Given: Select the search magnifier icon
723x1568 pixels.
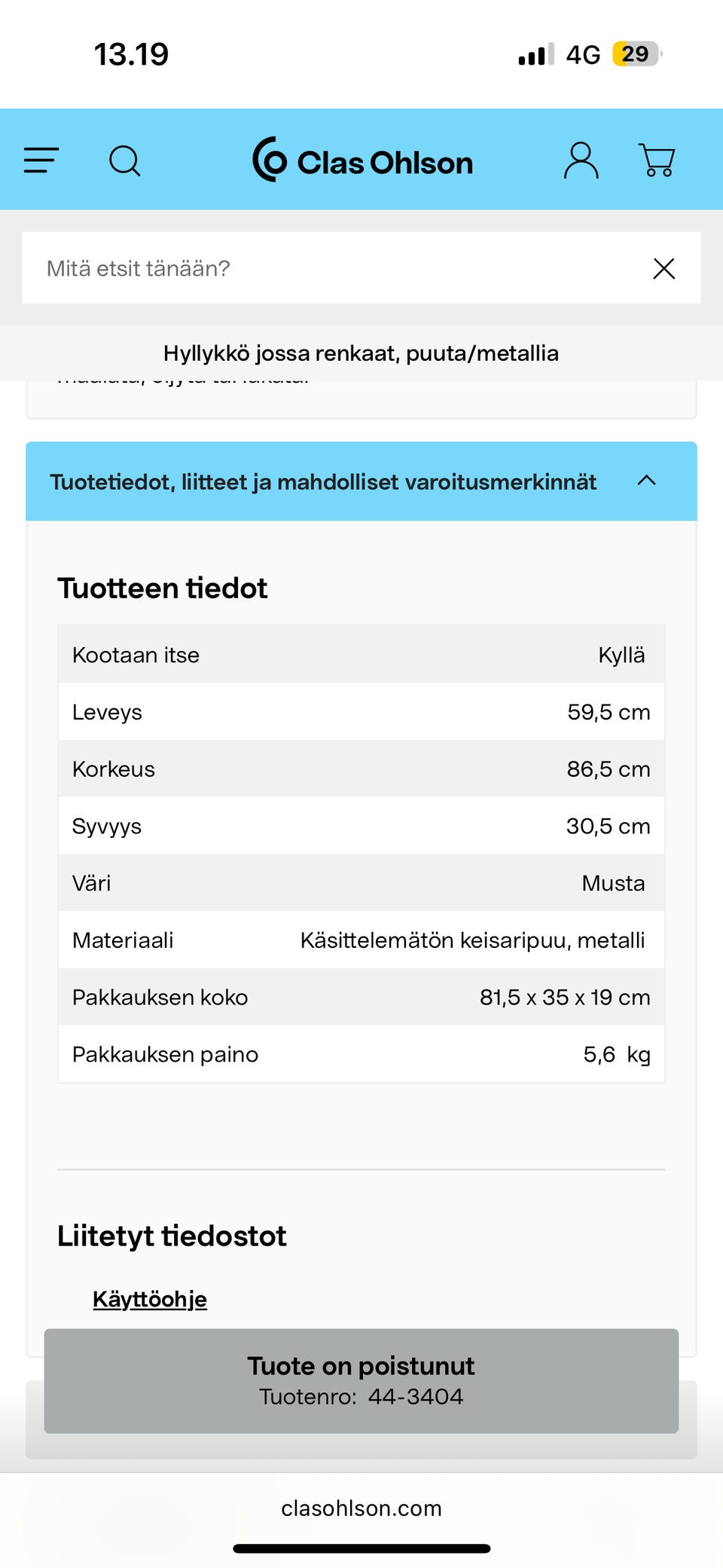Looking at the screenshot, I should 125,160.
